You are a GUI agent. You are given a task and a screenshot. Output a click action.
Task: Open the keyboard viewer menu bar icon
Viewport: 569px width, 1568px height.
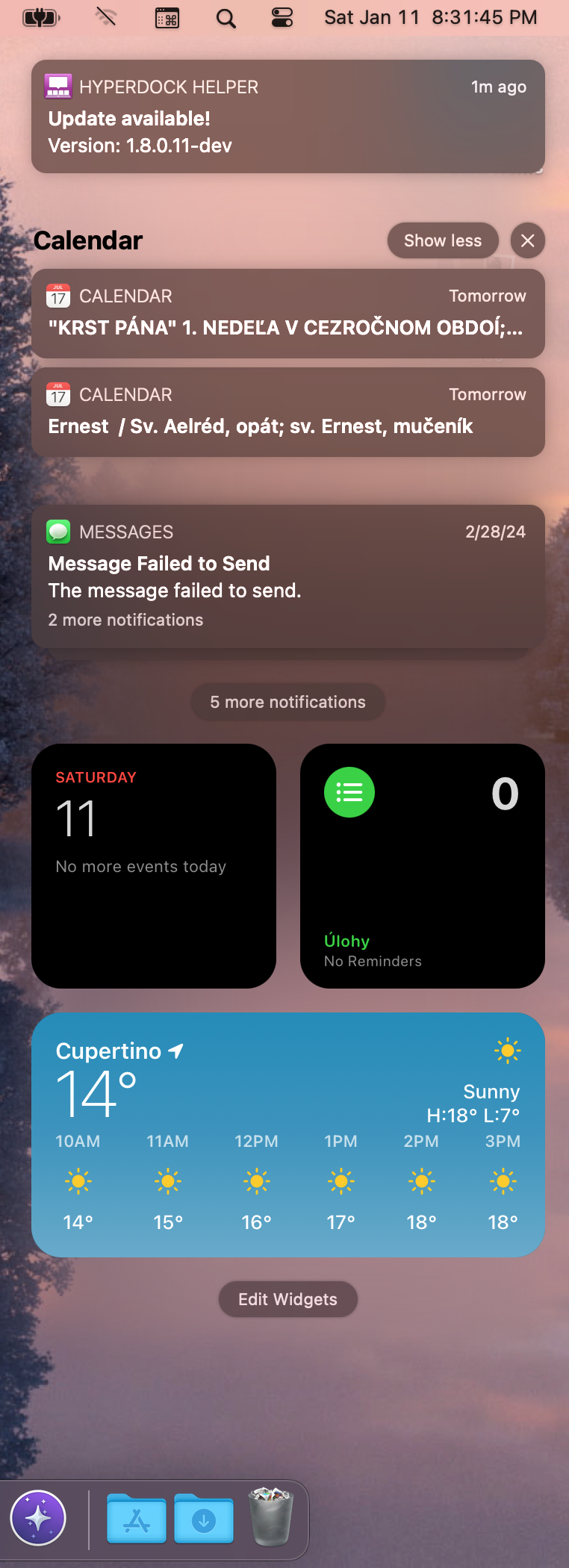pyautogui.click(x=167, y=18)
